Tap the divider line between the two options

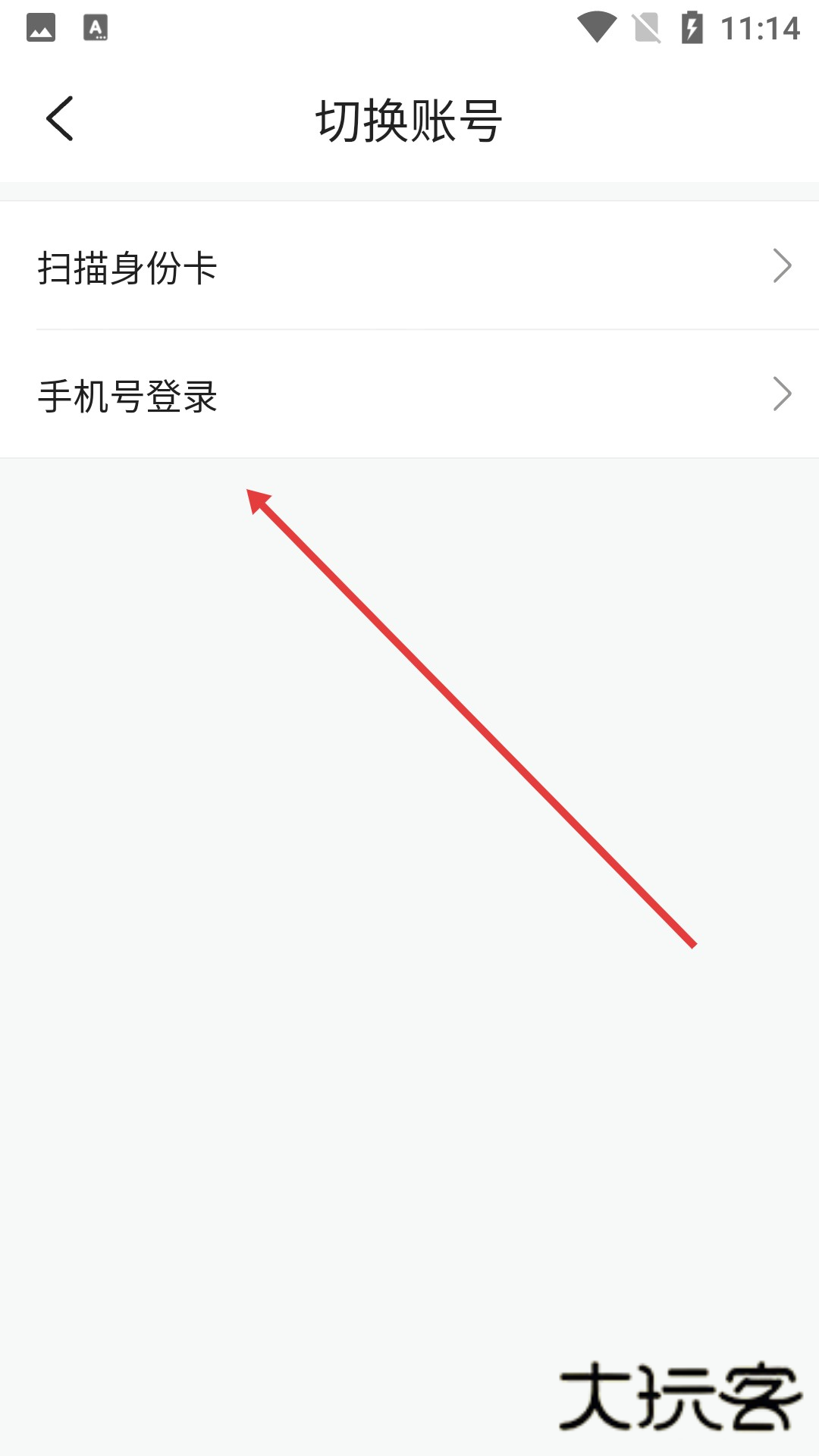(x=409, y=331)
